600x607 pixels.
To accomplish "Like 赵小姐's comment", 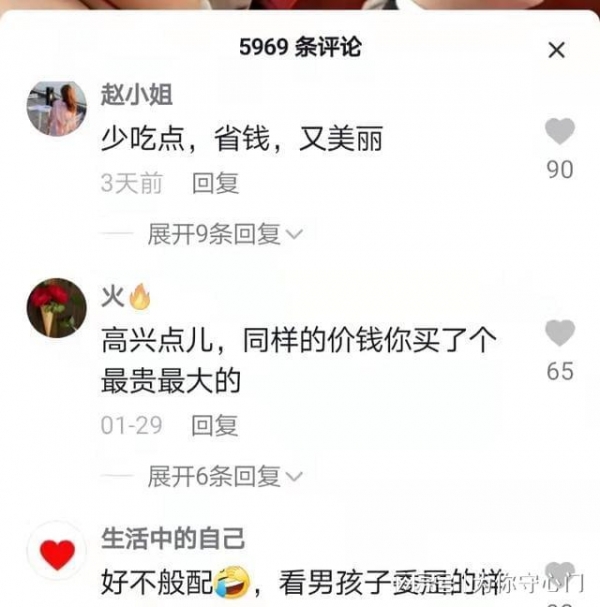I will (560, 131).
